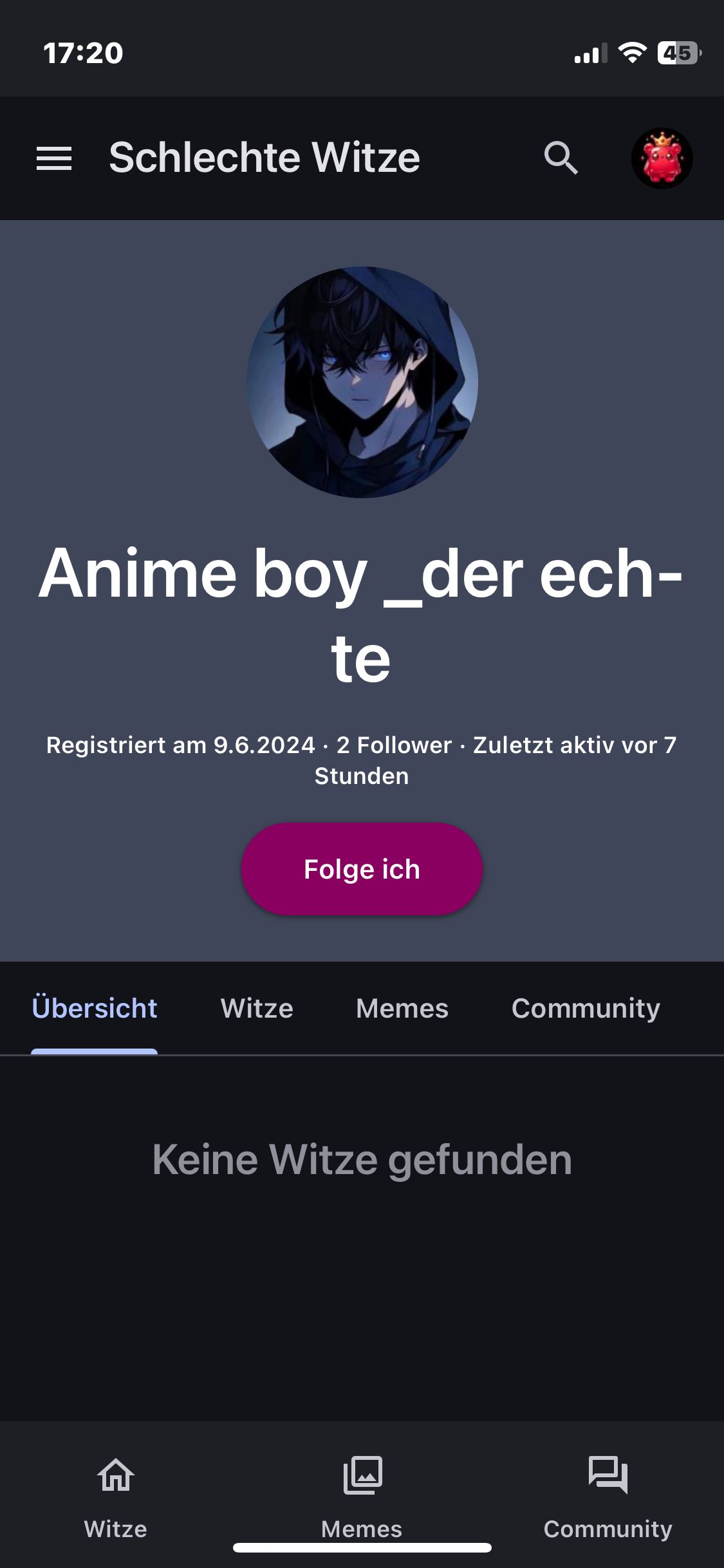Select the Übersicht profile tab
The image size is (724, 1568).
click(95, 1009)
